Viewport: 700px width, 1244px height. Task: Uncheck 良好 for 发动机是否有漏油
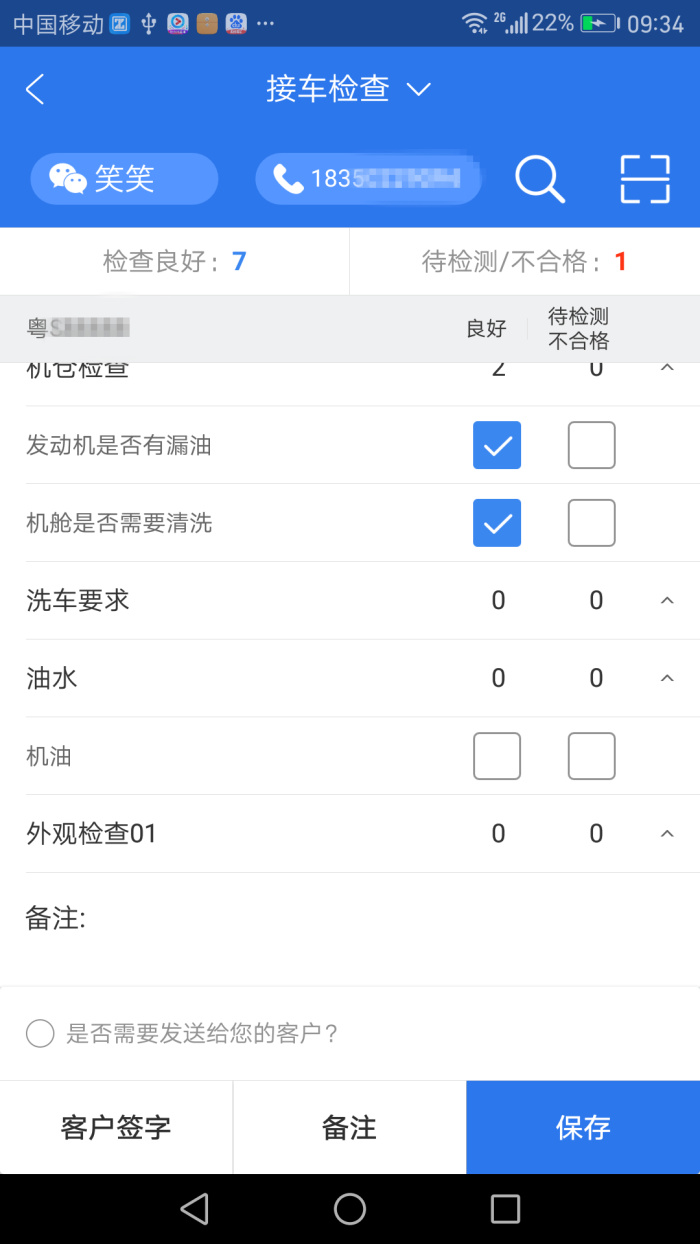[x=497, y=445]
